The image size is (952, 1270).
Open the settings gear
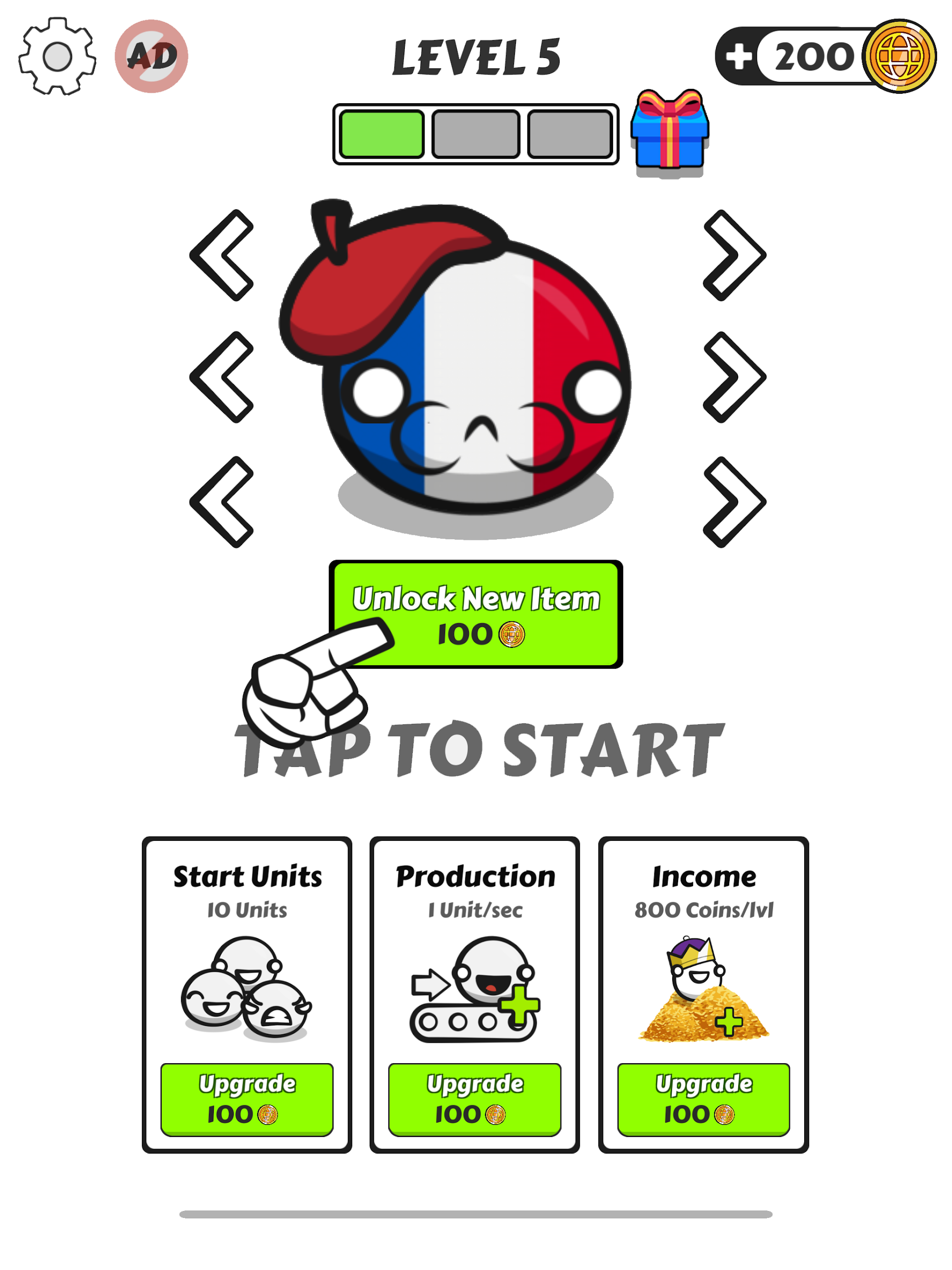coord(57,56)
